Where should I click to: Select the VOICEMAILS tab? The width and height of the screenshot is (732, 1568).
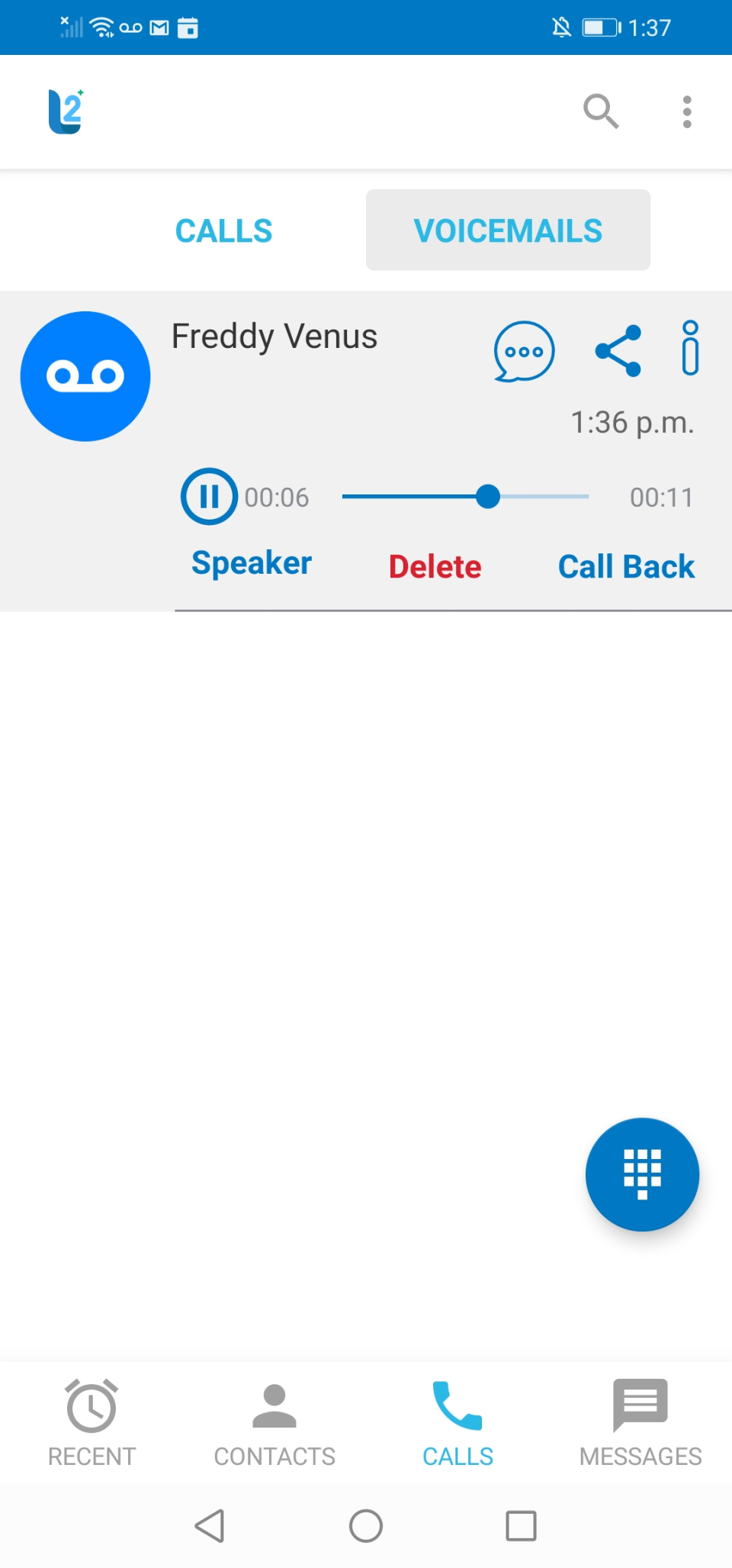507,230
